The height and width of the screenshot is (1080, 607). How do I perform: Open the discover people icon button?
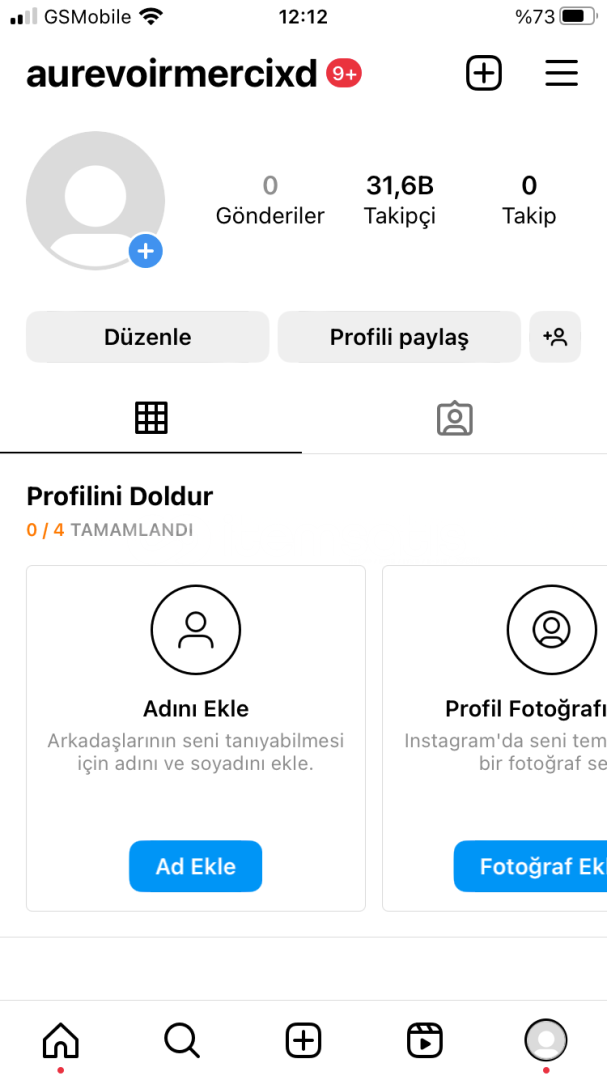pos(555,337)
